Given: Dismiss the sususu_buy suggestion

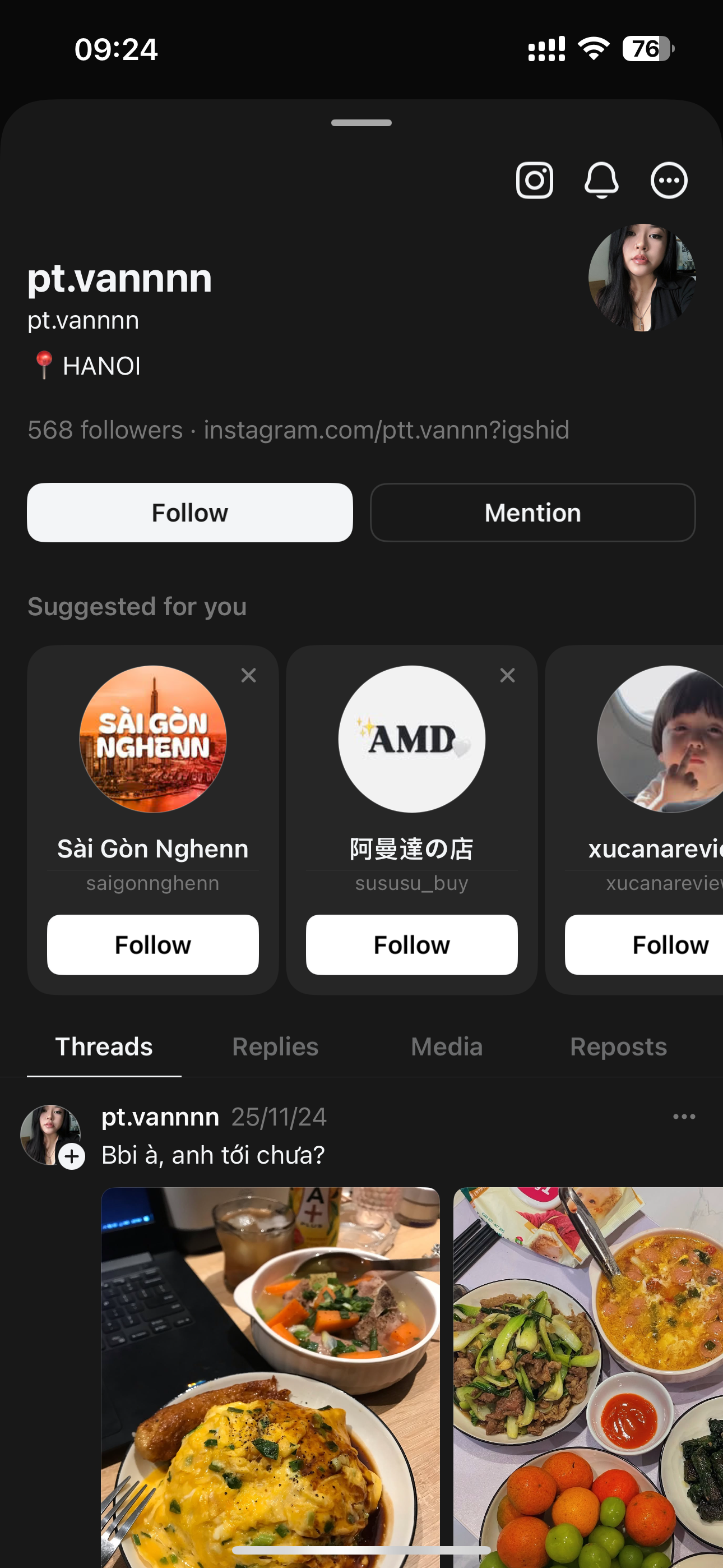Looking at the screenshot, I should (x=507, y=675).
